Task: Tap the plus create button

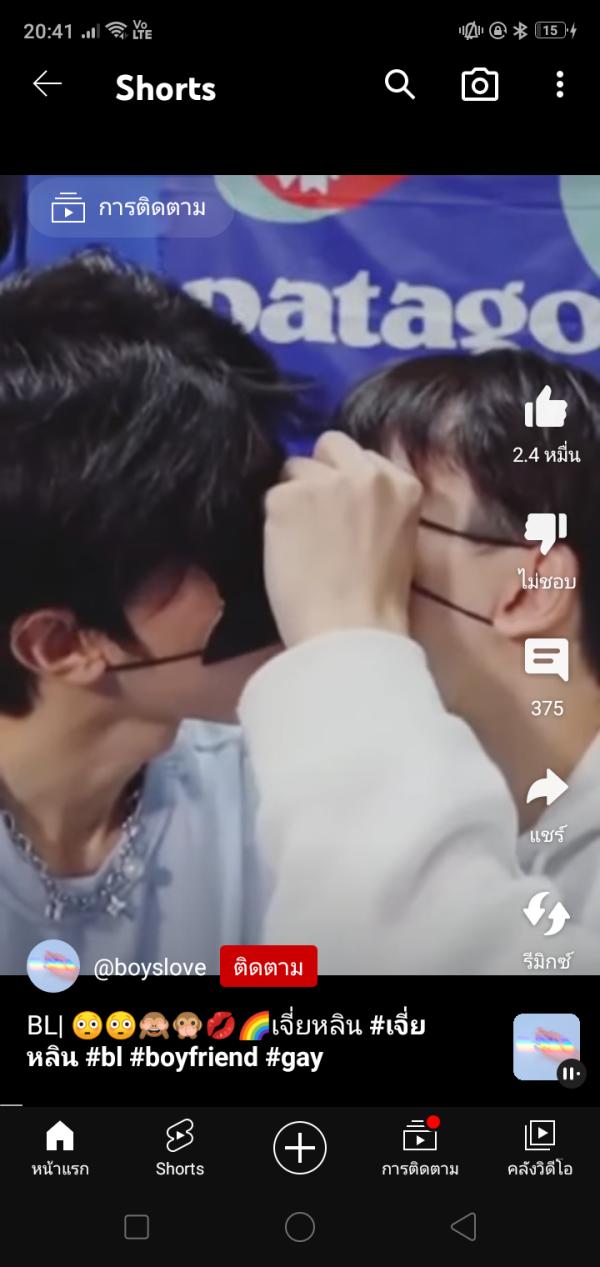Action: pyautogui.click(x=300, y=1147)
